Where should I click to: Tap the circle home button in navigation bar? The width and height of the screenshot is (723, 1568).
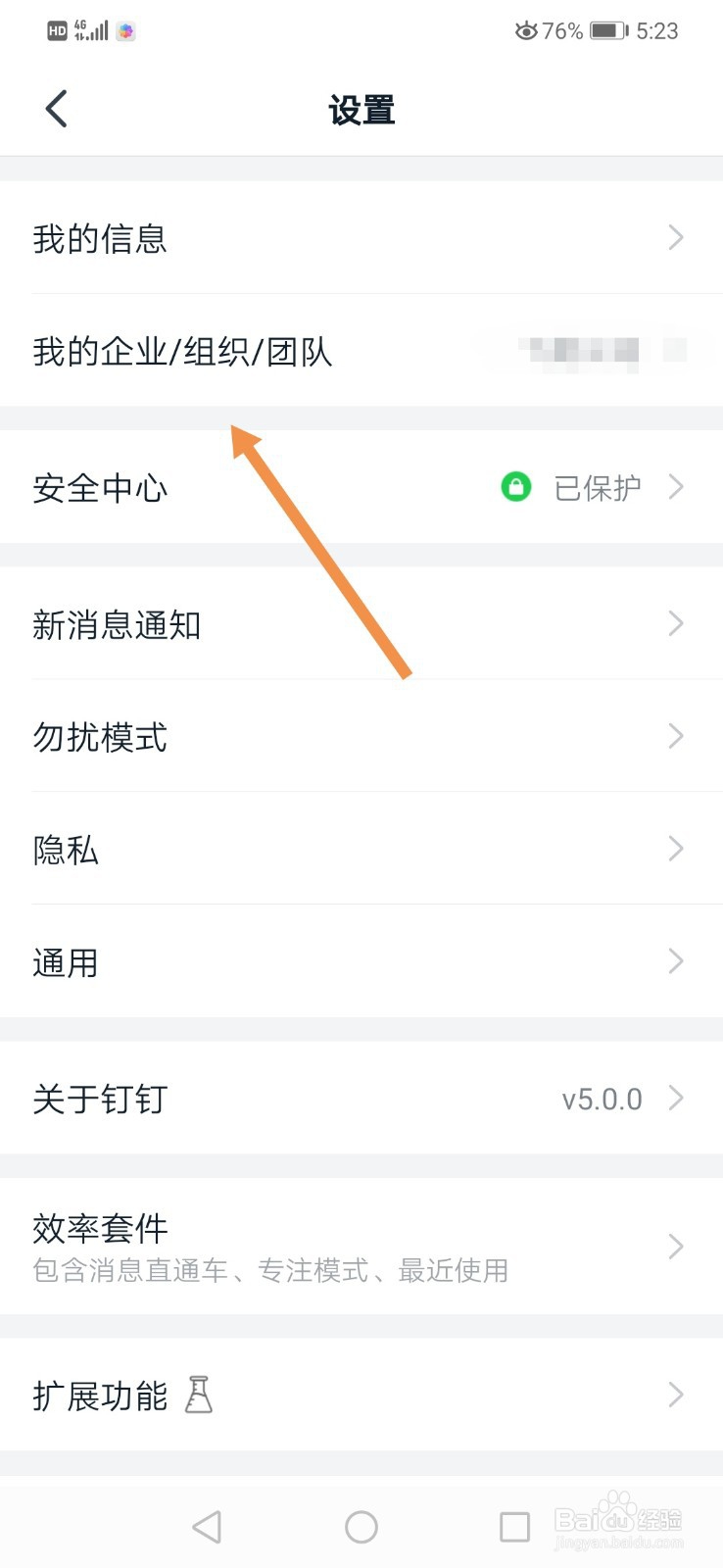[361, 1527]
